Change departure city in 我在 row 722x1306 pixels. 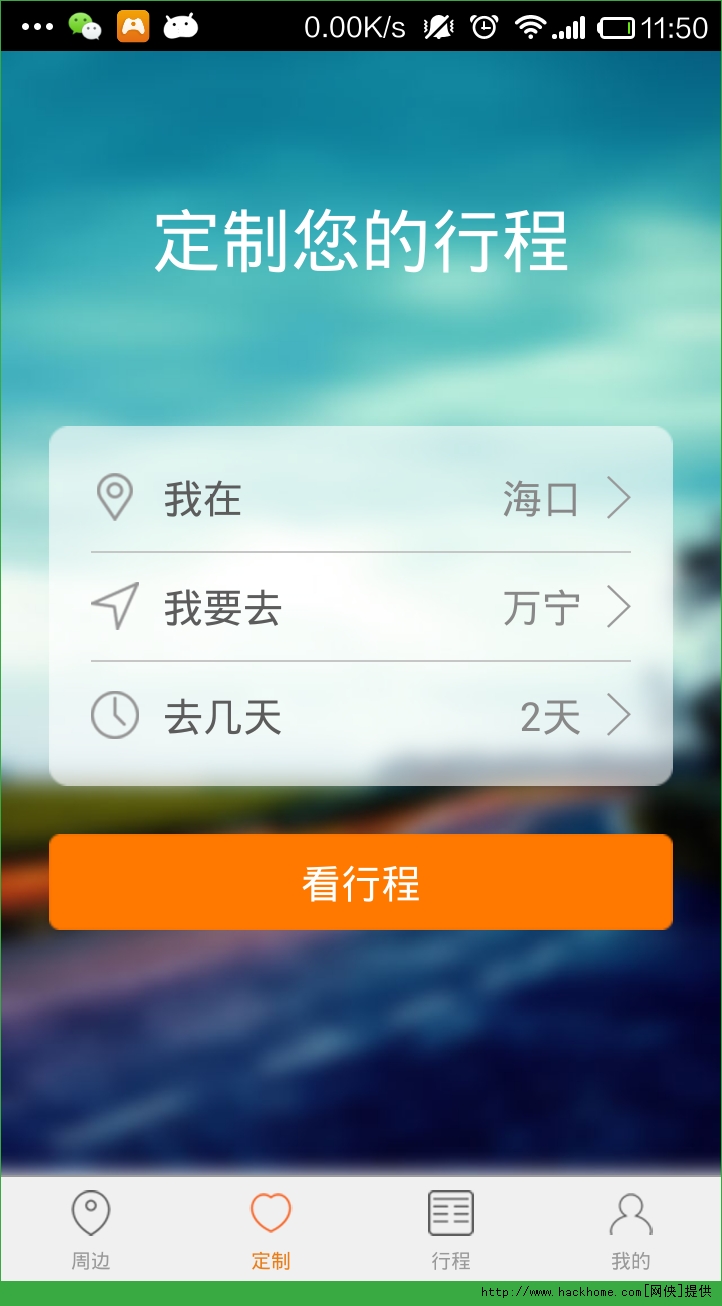click(360, 498)
